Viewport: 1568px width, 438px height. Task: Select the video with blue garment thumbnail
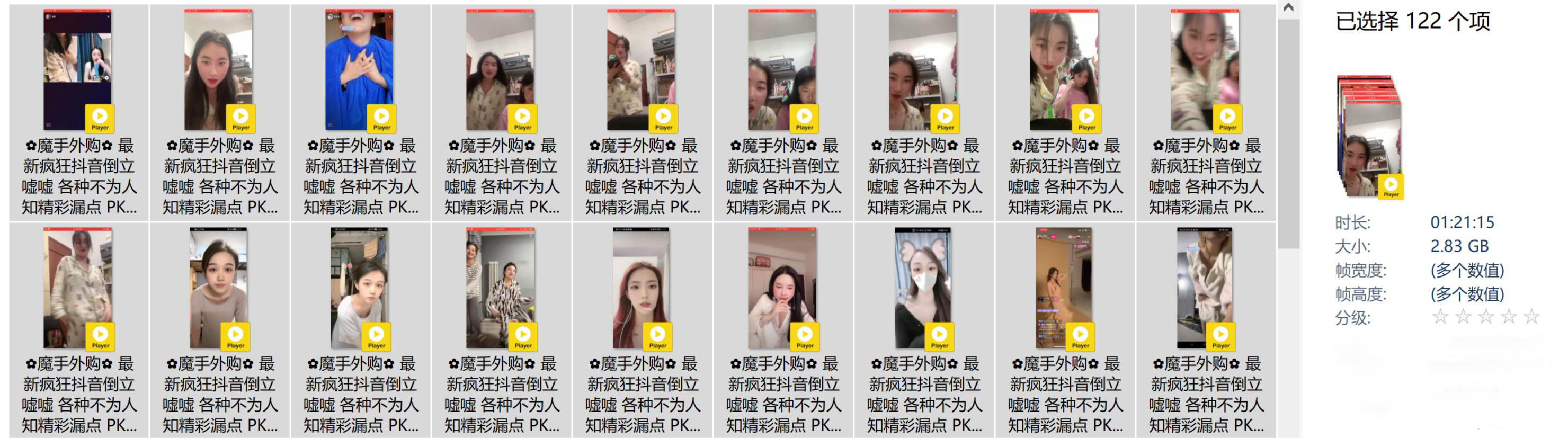[360, 70]
